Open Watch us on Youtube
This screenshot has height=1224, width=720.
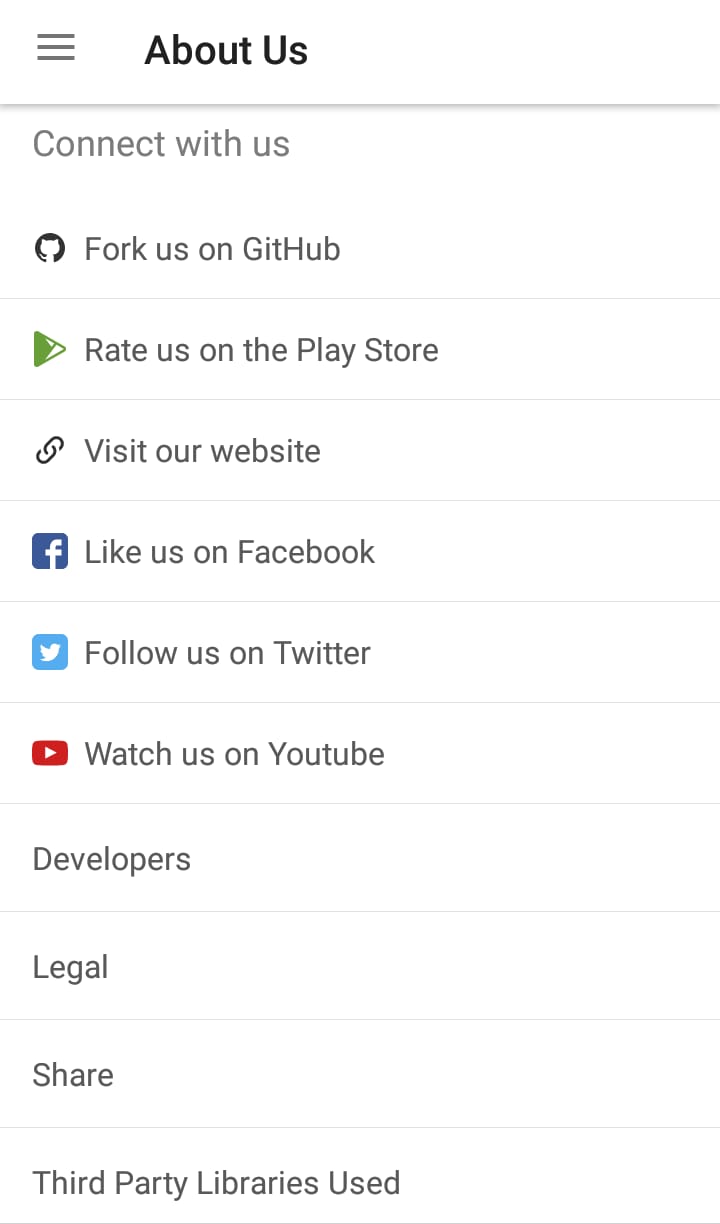(x=234, y=754)
